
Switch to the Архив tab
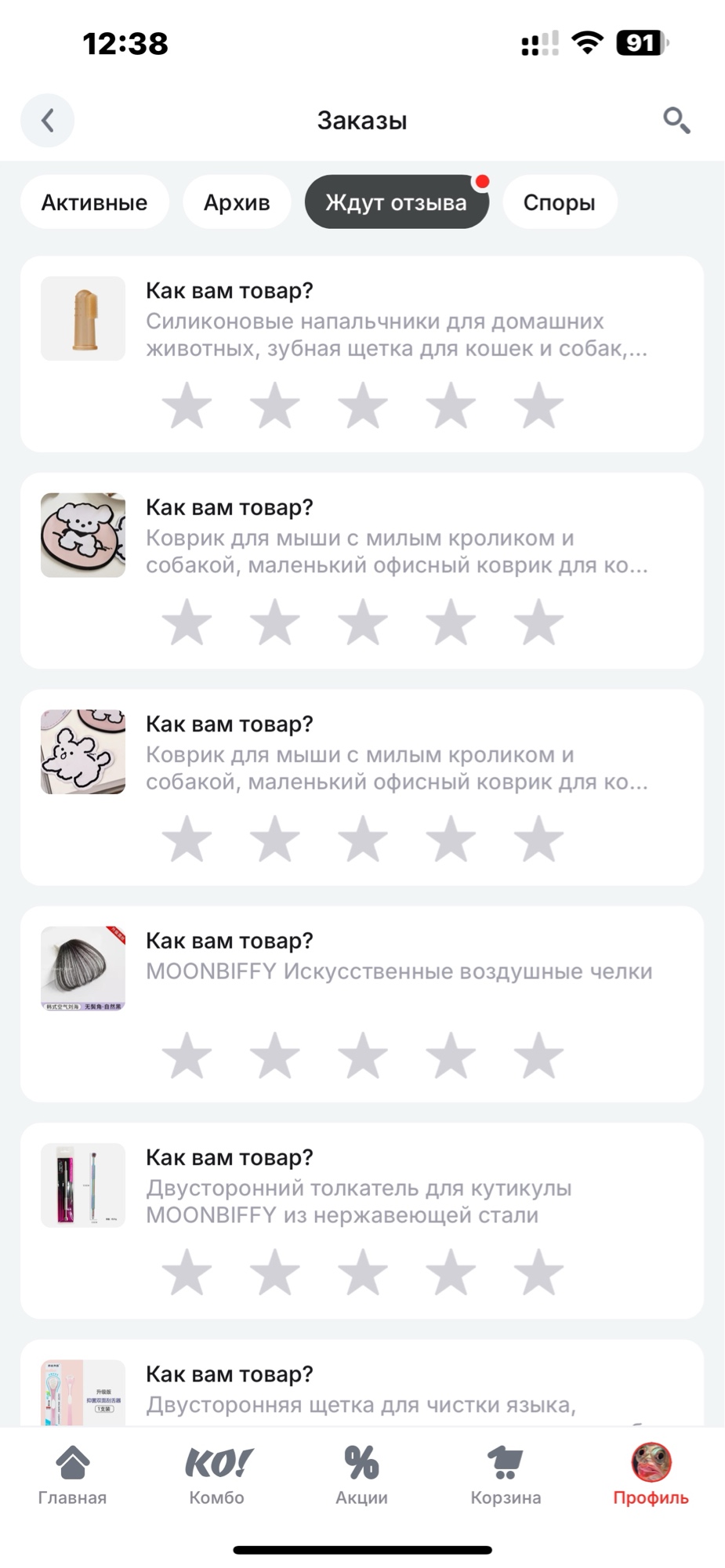pyautogui.click(x=237, y=202)
